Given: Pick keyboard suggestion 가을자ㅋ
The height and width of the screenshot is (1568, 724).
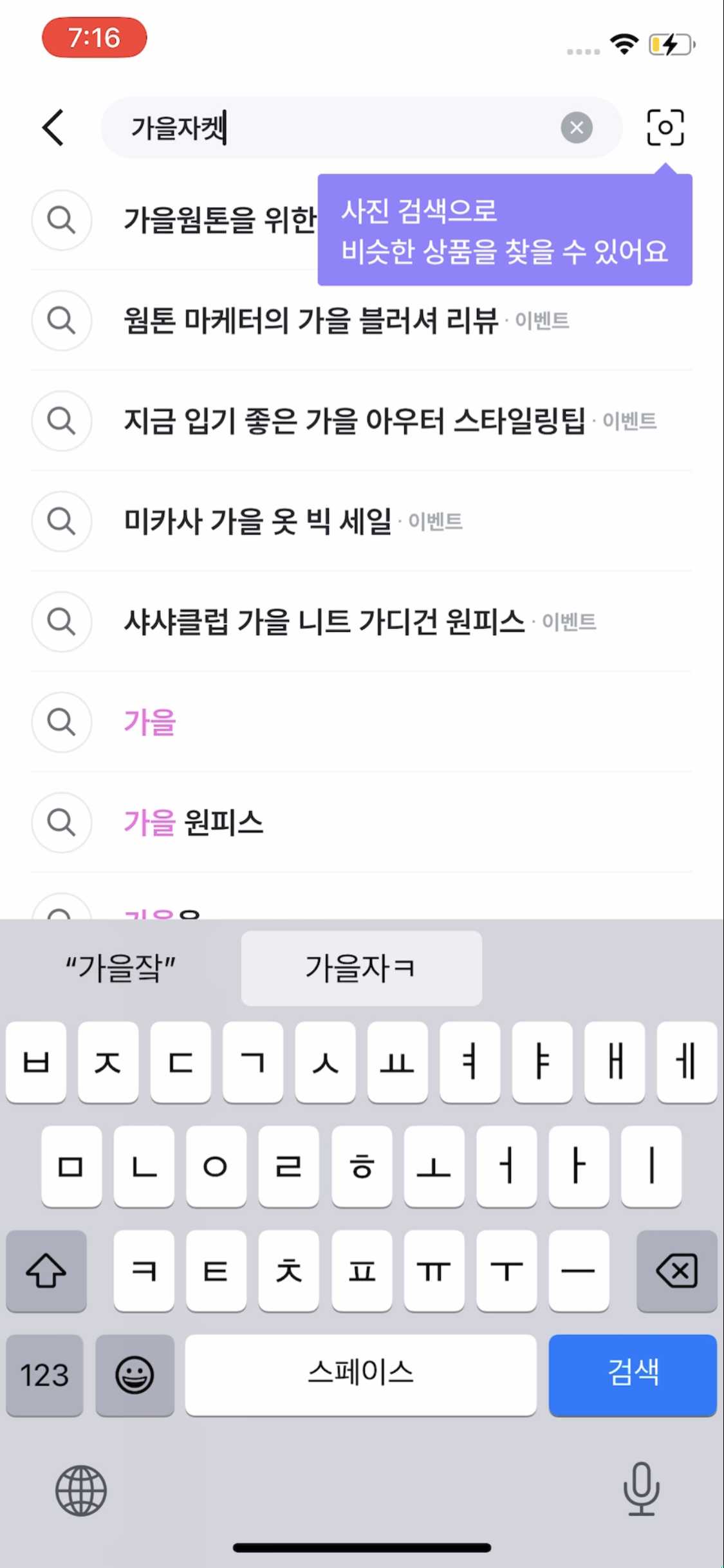Looking at the screenshot, I should click(361, 968).
